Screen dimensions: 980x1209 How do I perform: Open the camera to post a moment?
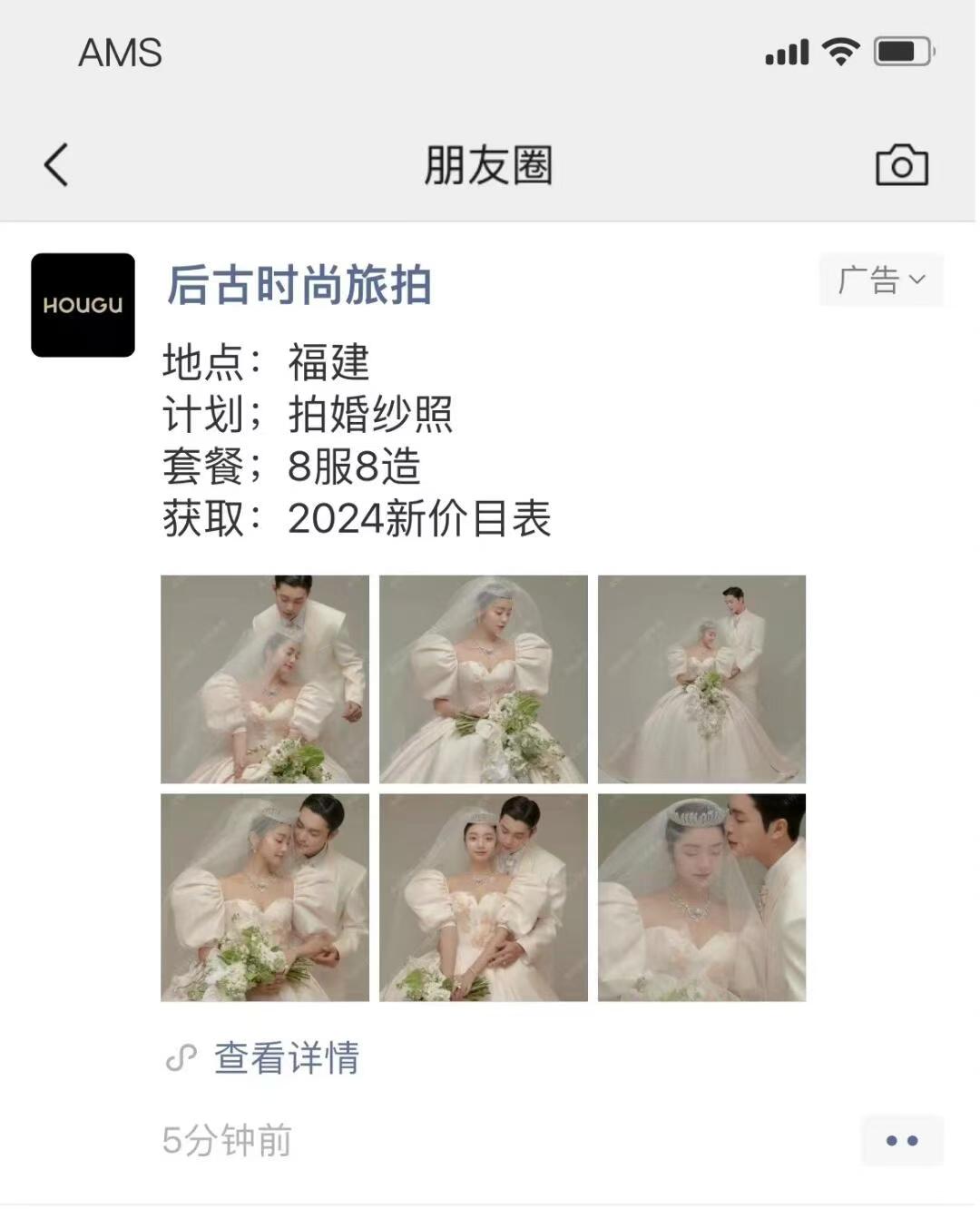[901, 165]
